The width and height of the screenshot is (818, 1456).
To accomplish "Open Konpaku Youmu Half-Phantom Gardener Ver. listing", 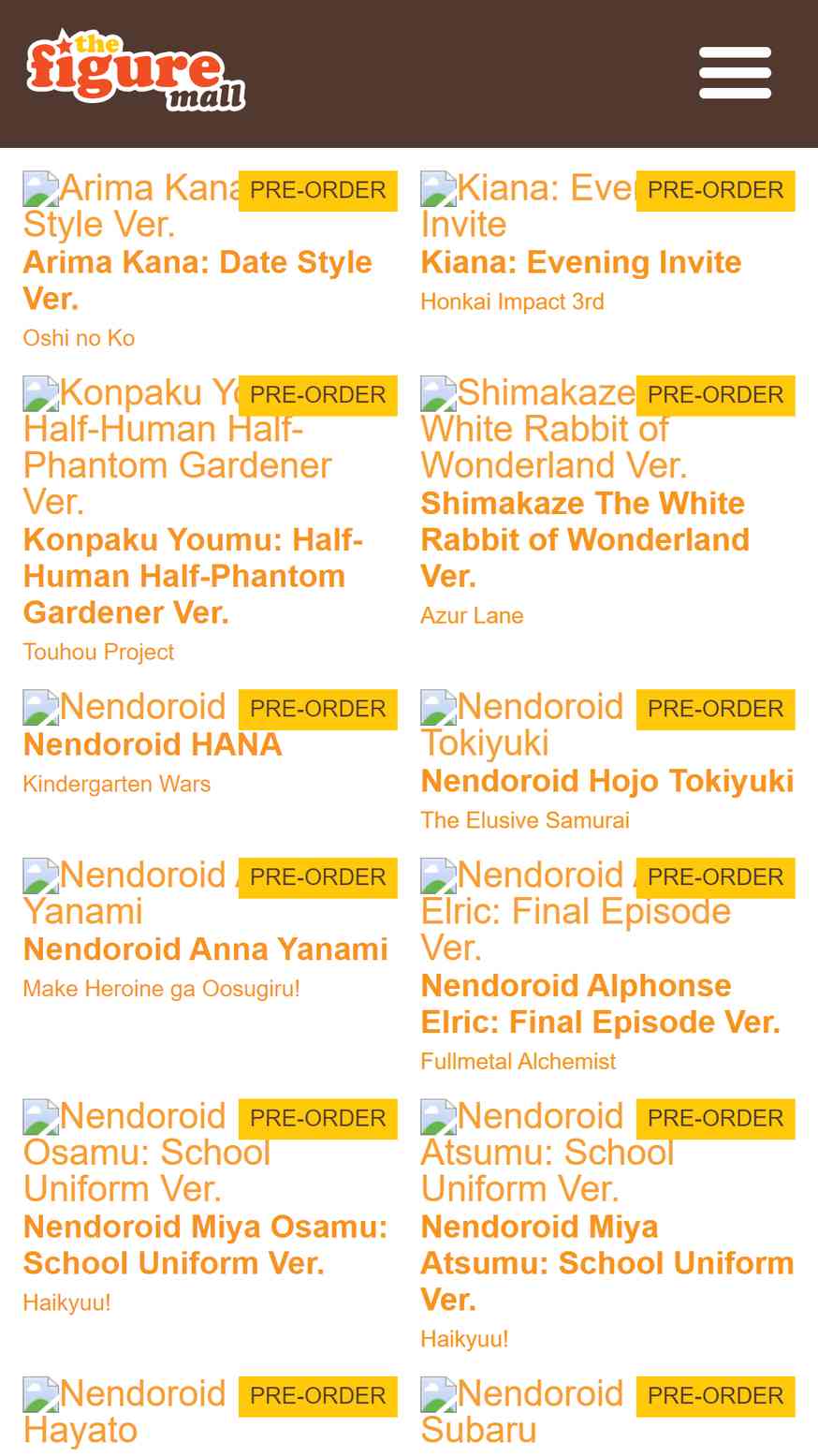I will (193, 576).
